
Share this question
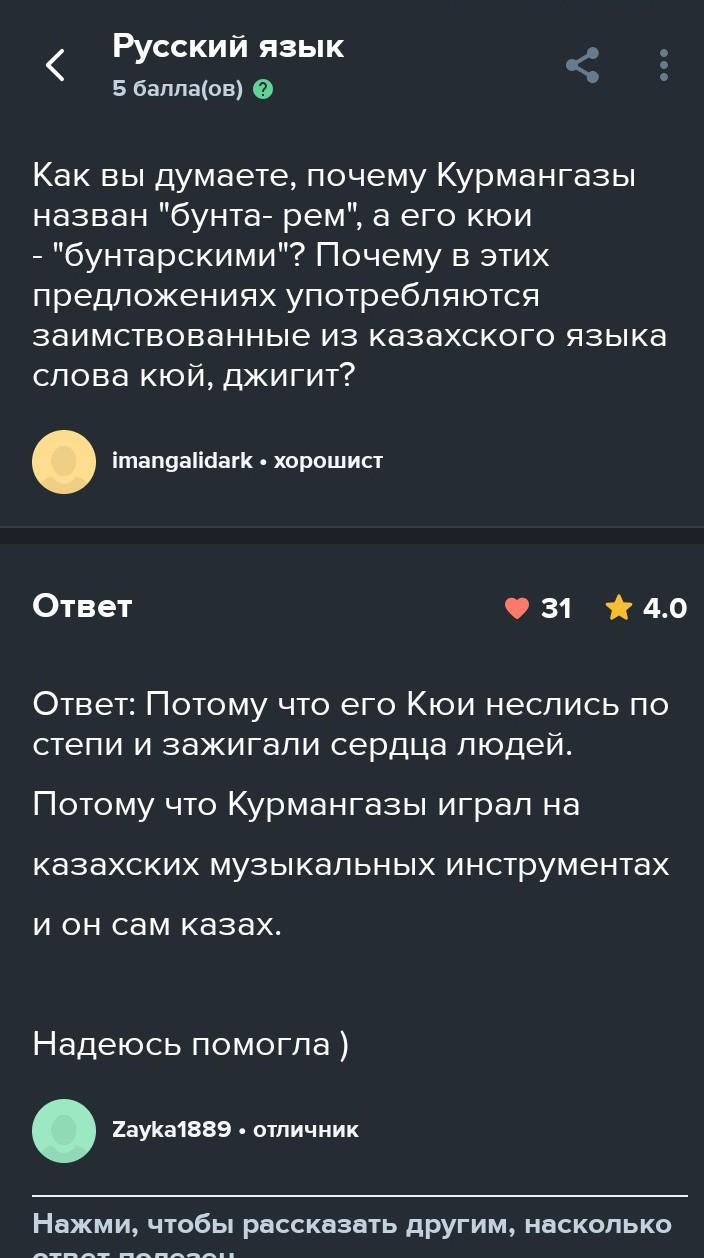(582, 66)
